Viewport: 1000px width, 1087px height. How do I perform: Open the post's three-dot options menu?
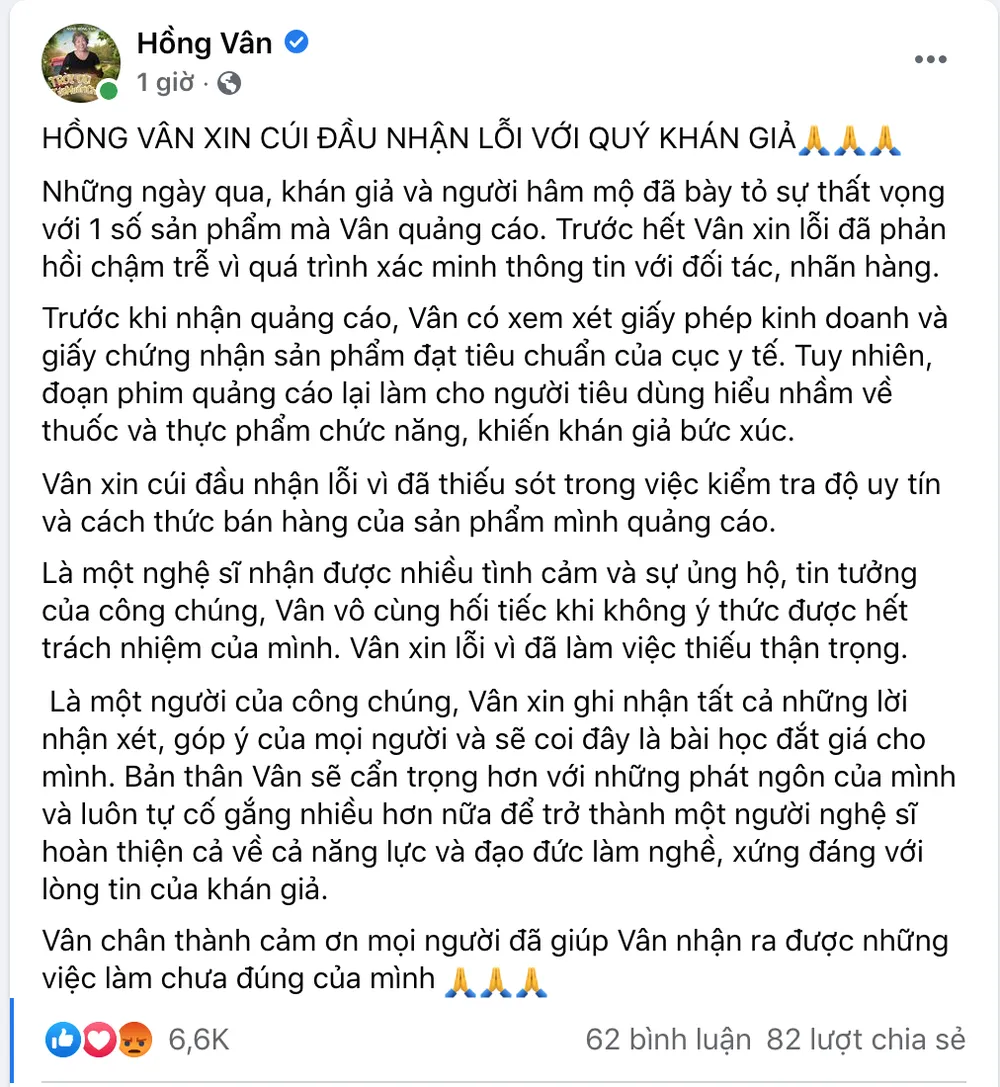click(x=931, y=60)
